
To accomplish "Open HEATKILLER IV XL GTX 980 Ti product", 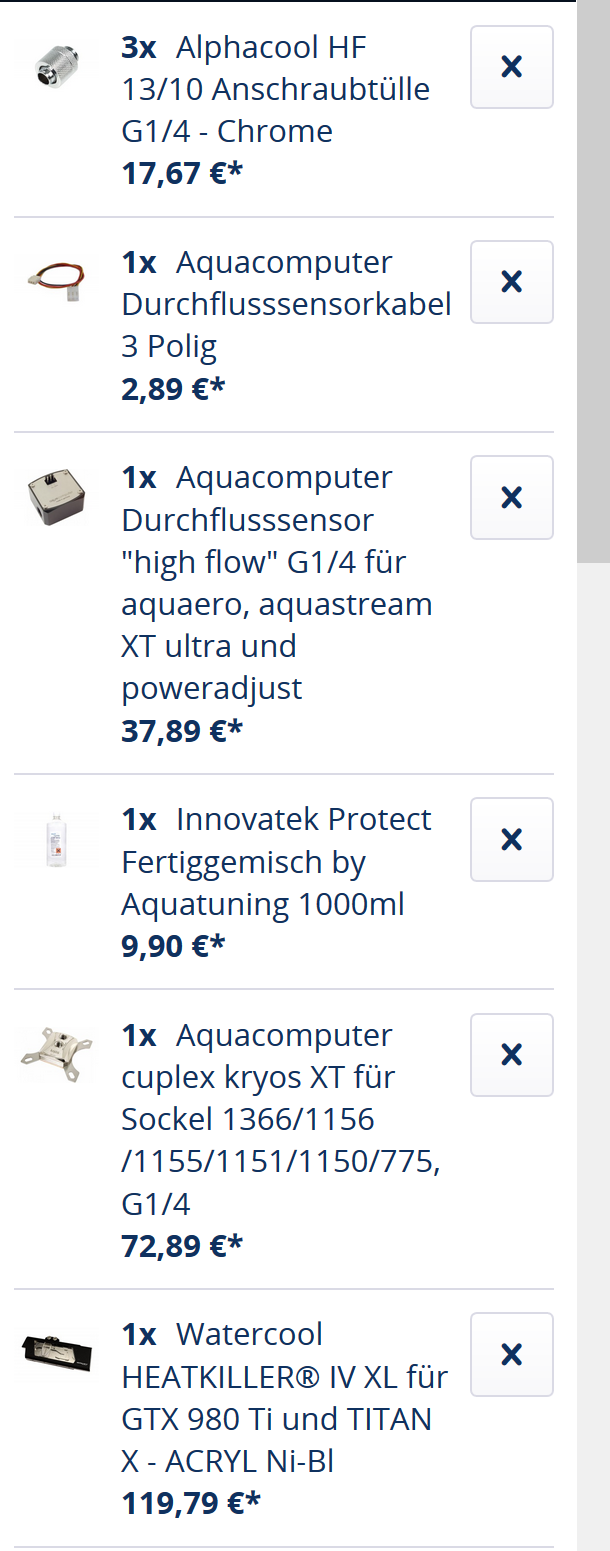I will [284, 1397].
